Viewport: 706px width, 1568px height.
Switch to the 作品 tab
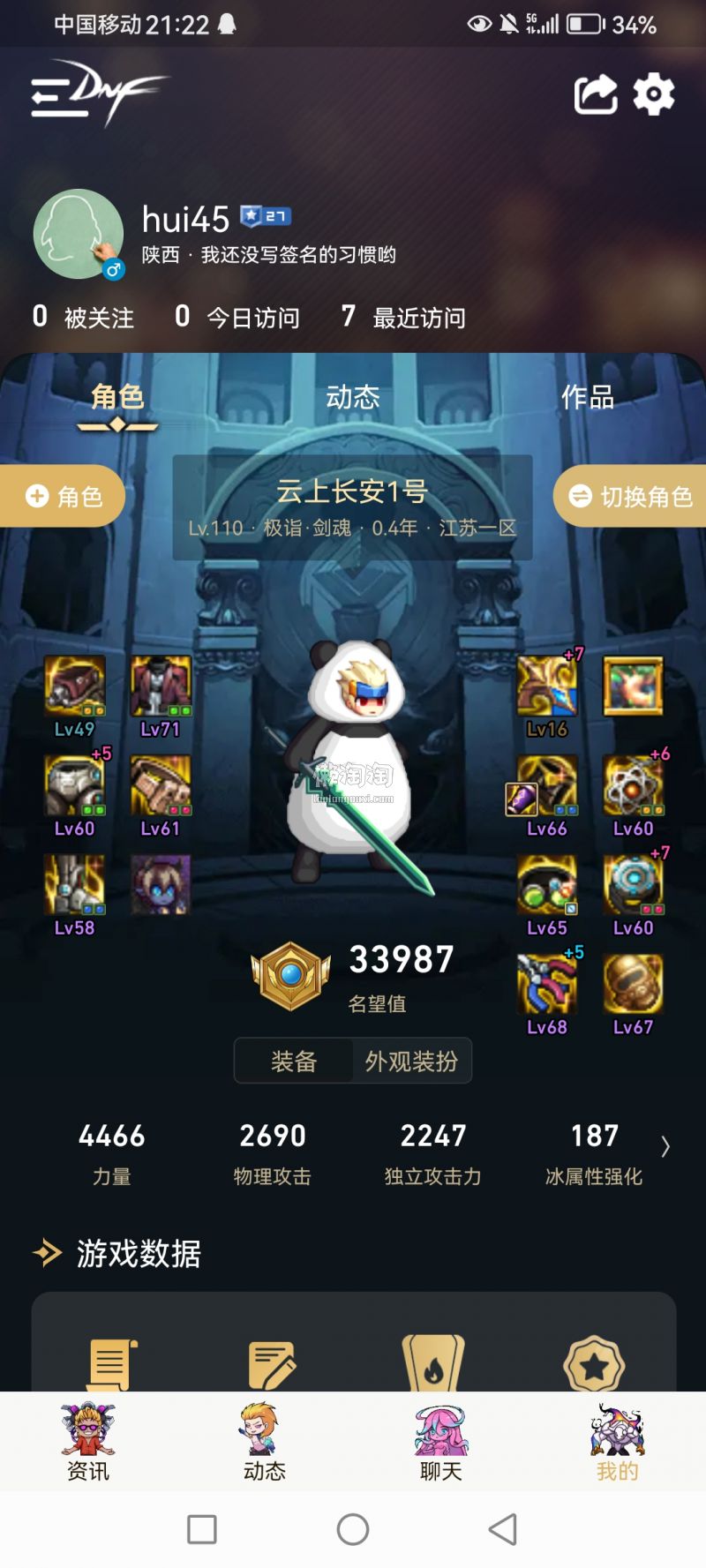coord(588,397)
